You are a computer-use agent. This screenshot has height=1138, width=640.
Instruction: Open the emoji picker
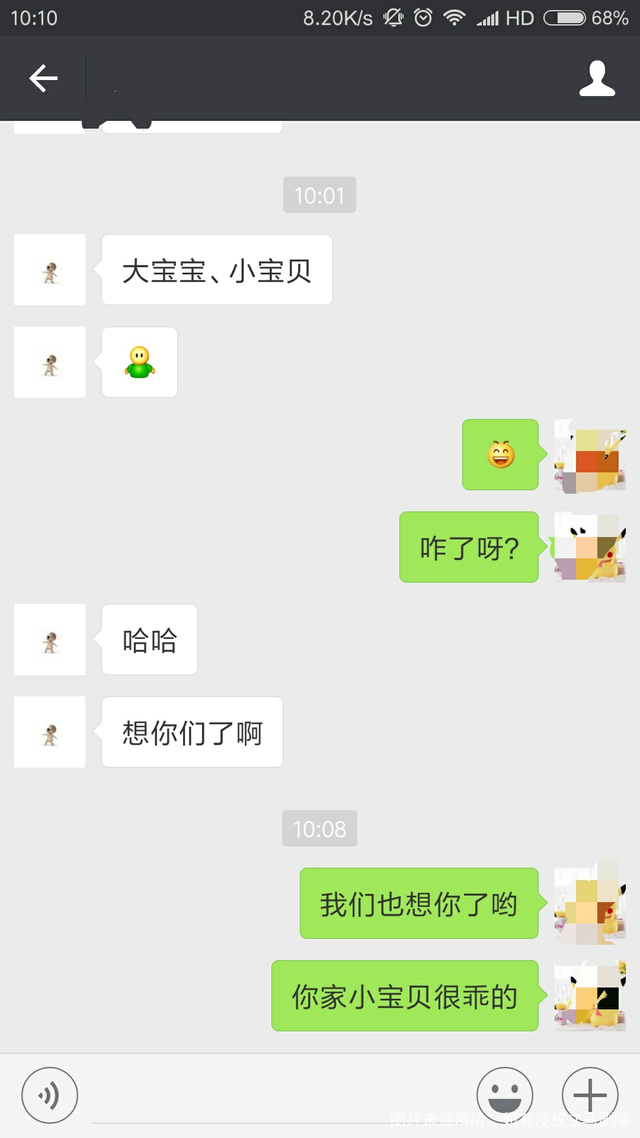pos(504,1095)
